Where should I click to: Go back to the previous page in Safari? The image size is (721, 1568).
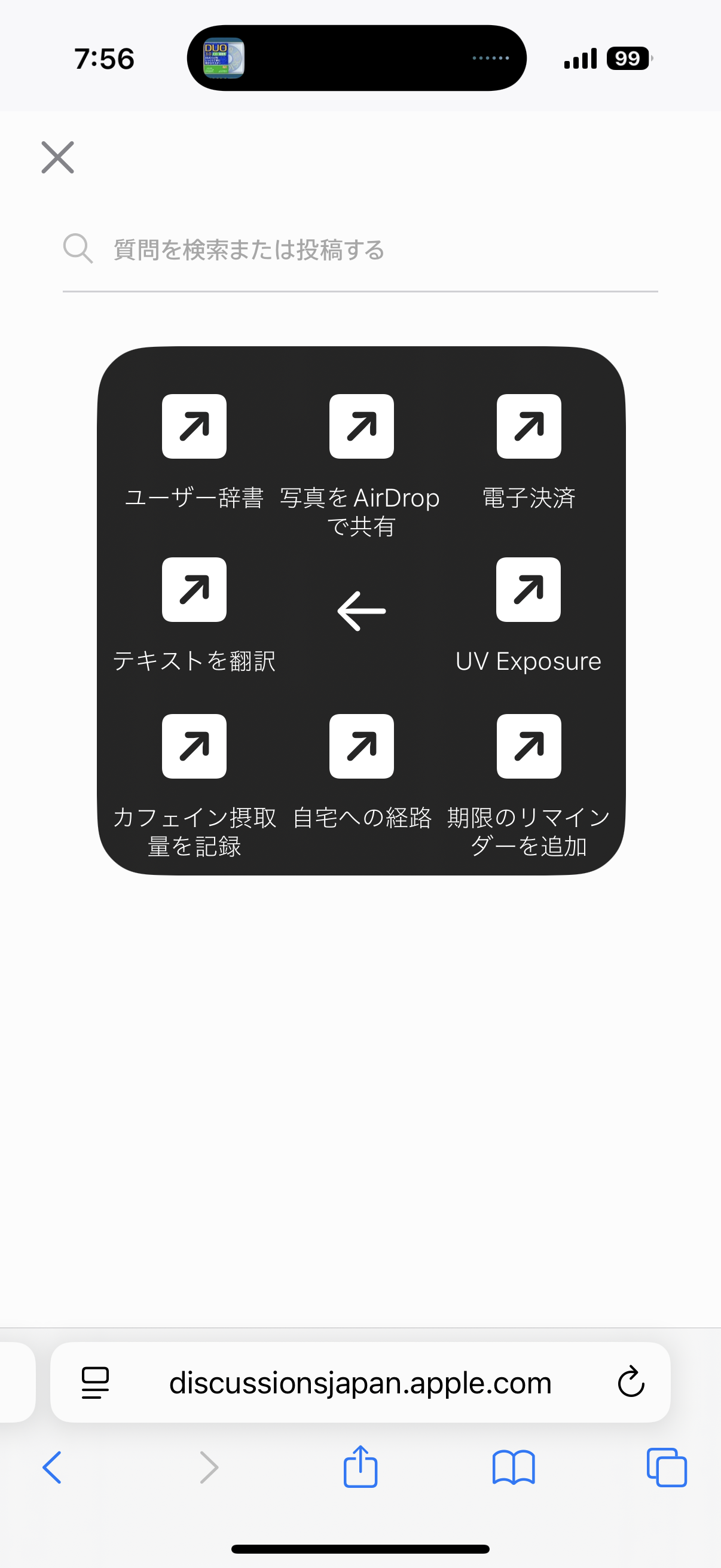[x=53, y=1467]
